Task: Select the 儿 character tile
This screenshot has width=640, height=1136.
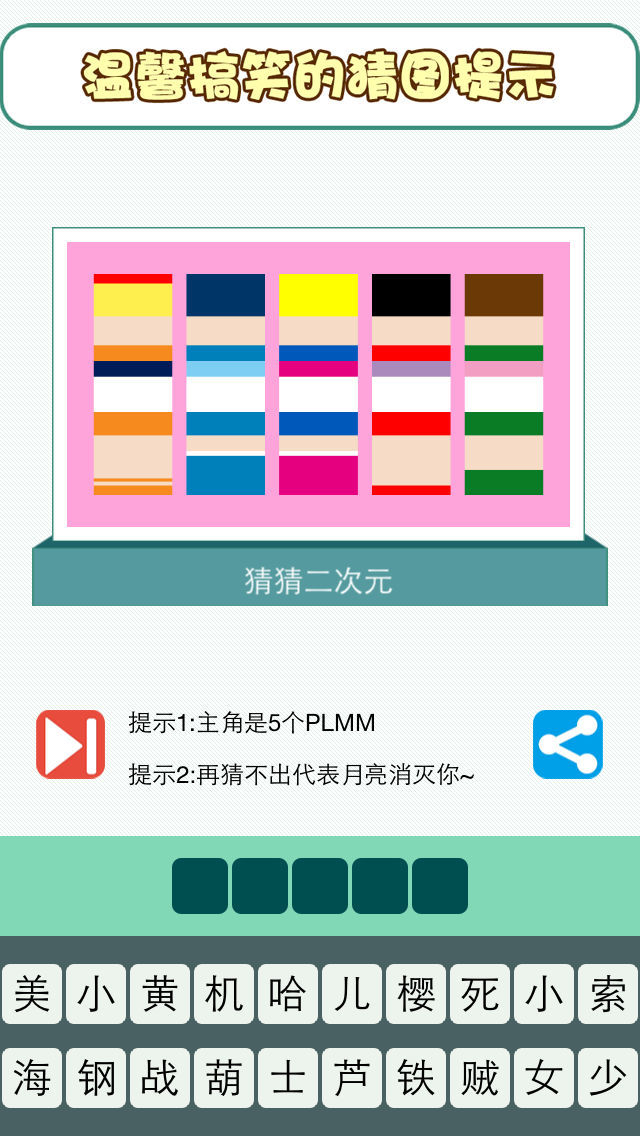Action: 352,994
